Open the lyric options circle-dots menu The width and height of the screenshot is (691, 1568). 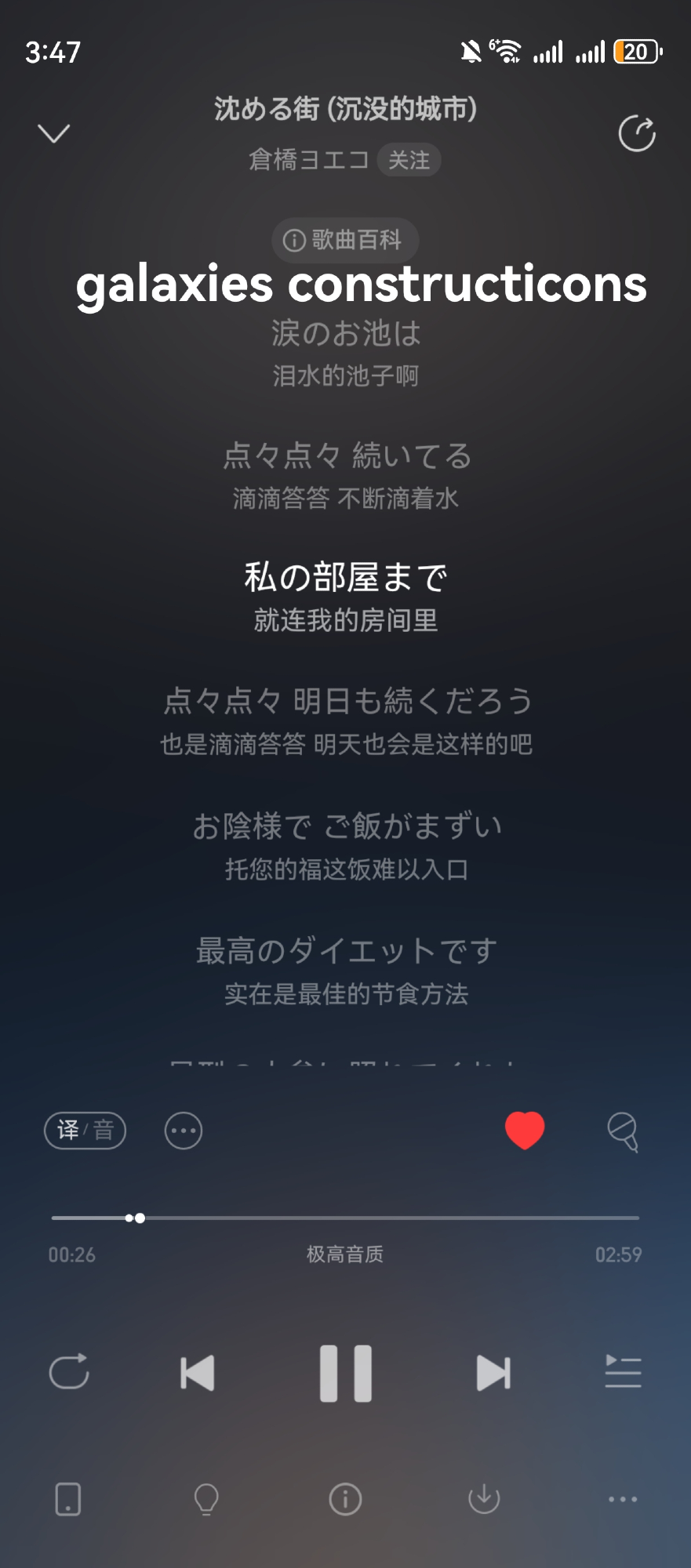[184, 1131]
